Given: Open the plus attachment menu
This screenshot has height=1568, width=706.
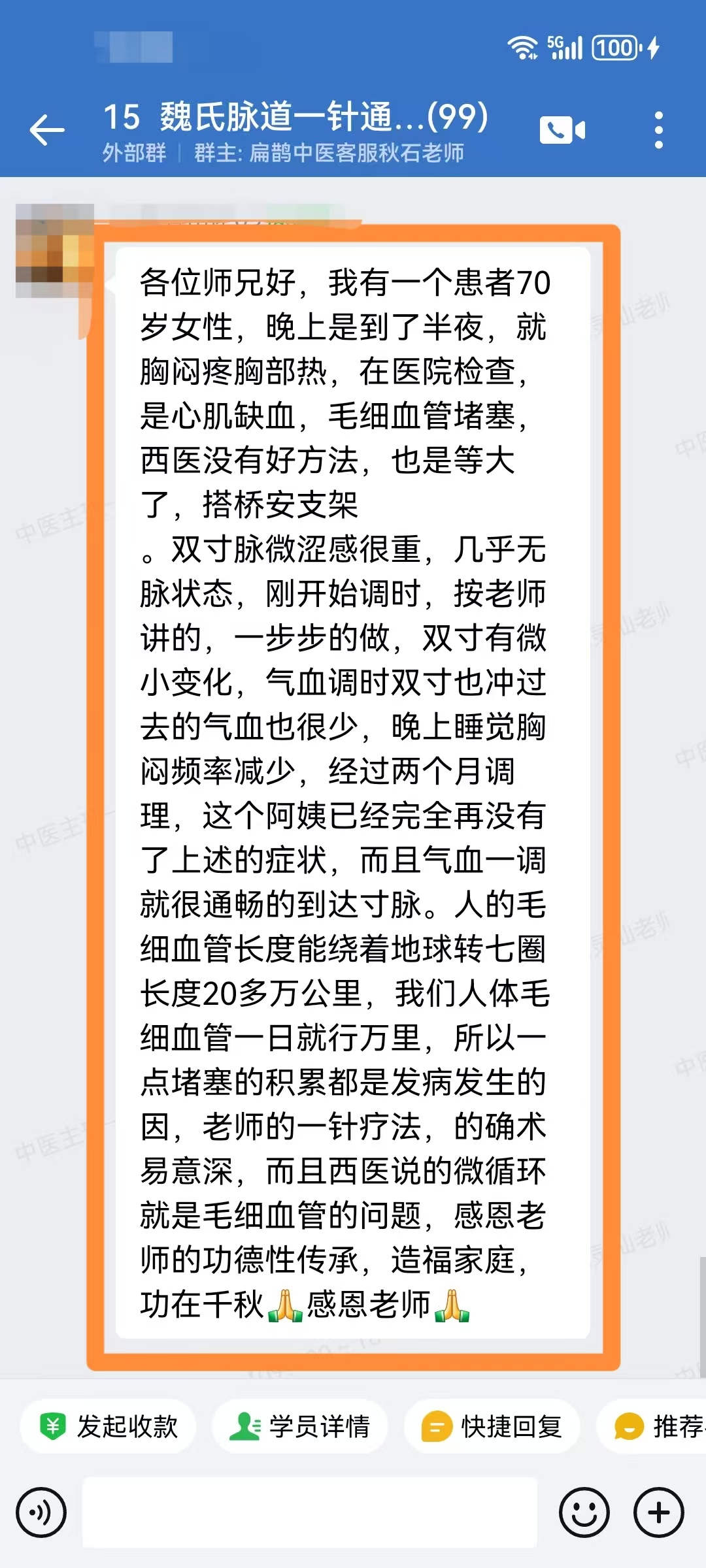Looking at the screenshot, I should (x=658, y=1512).
